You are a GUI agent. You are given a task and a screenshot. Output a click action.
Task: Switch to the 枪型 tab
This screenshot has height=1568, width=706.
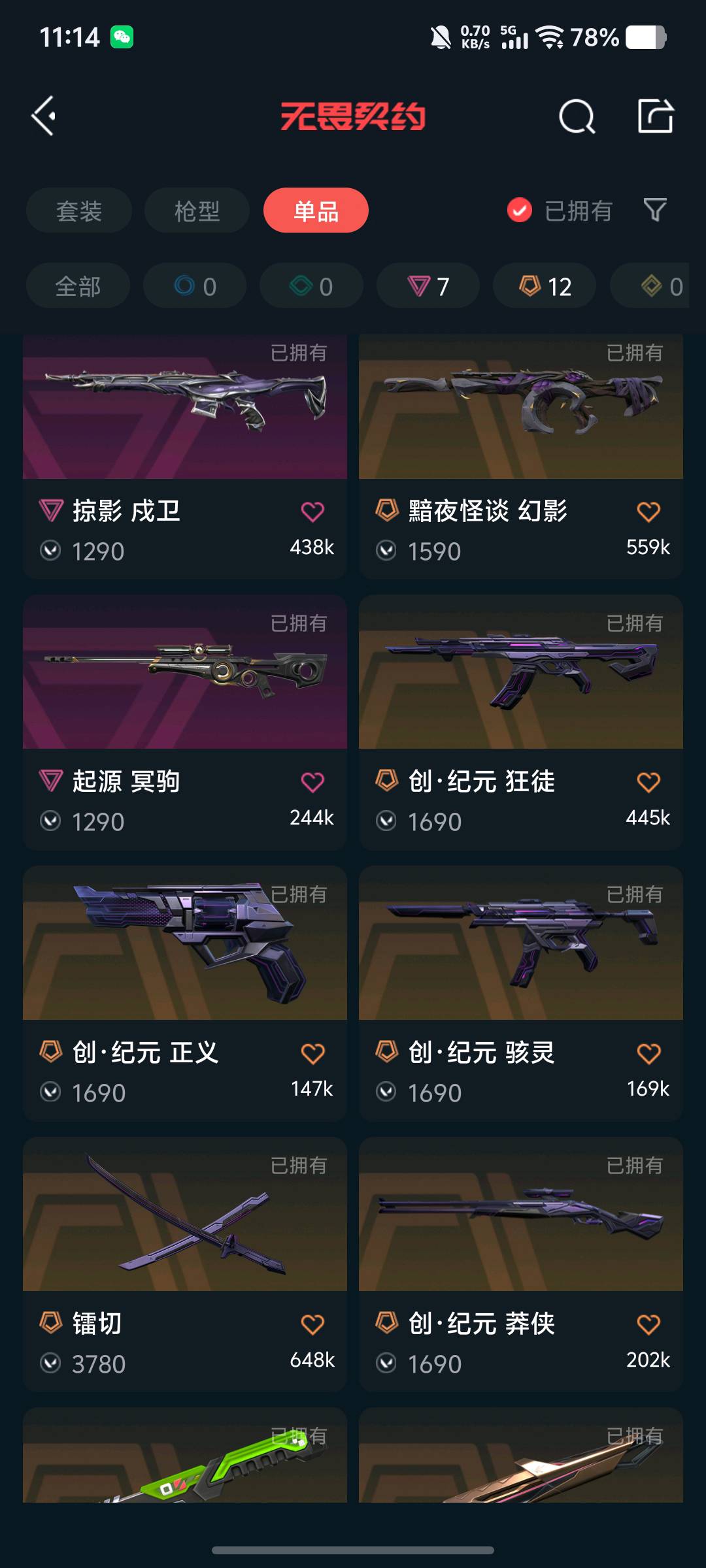[x=197, y=210]
